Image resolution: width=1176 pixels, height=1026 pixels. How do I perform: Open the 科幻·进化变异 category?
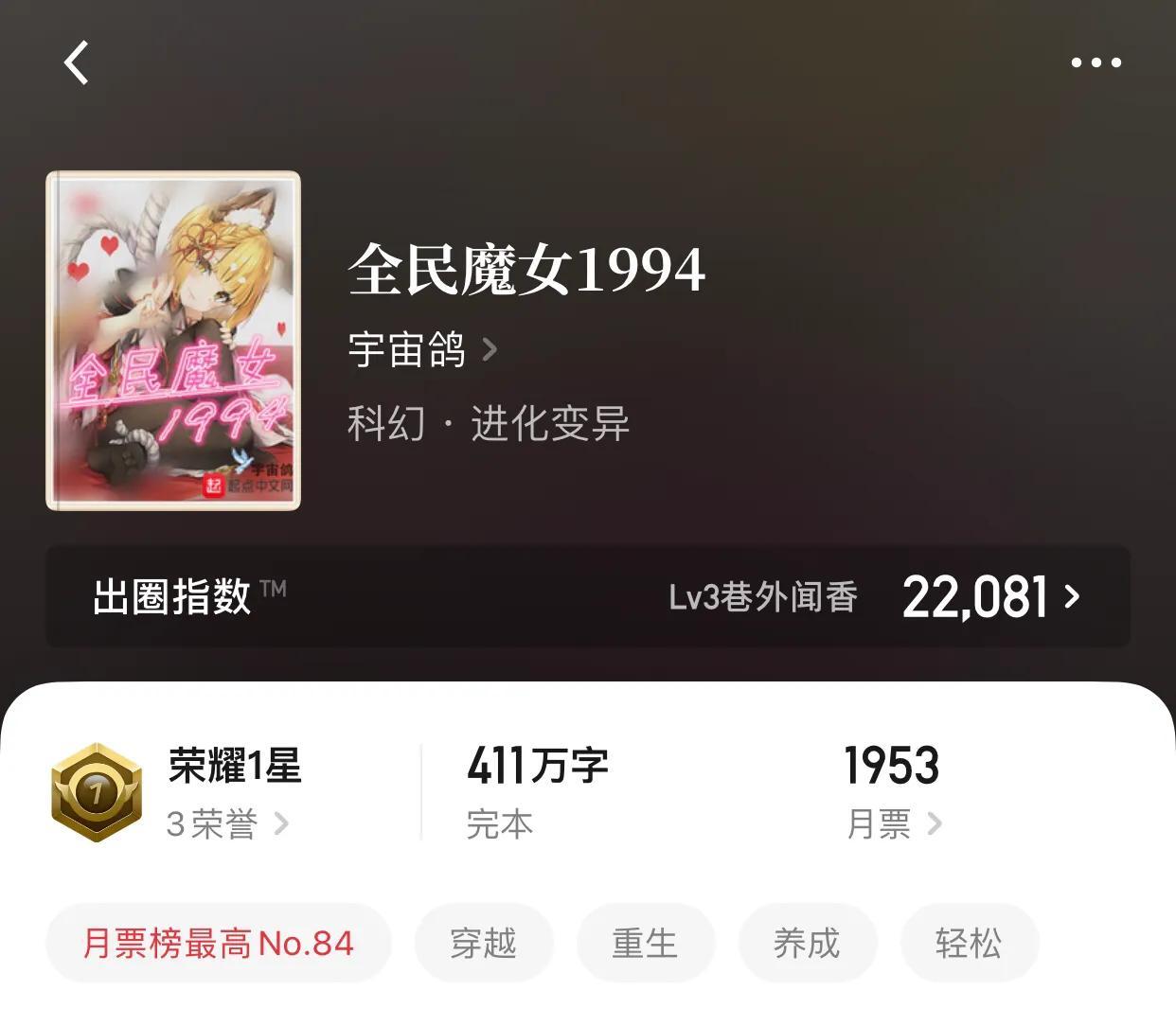[489, 423]
